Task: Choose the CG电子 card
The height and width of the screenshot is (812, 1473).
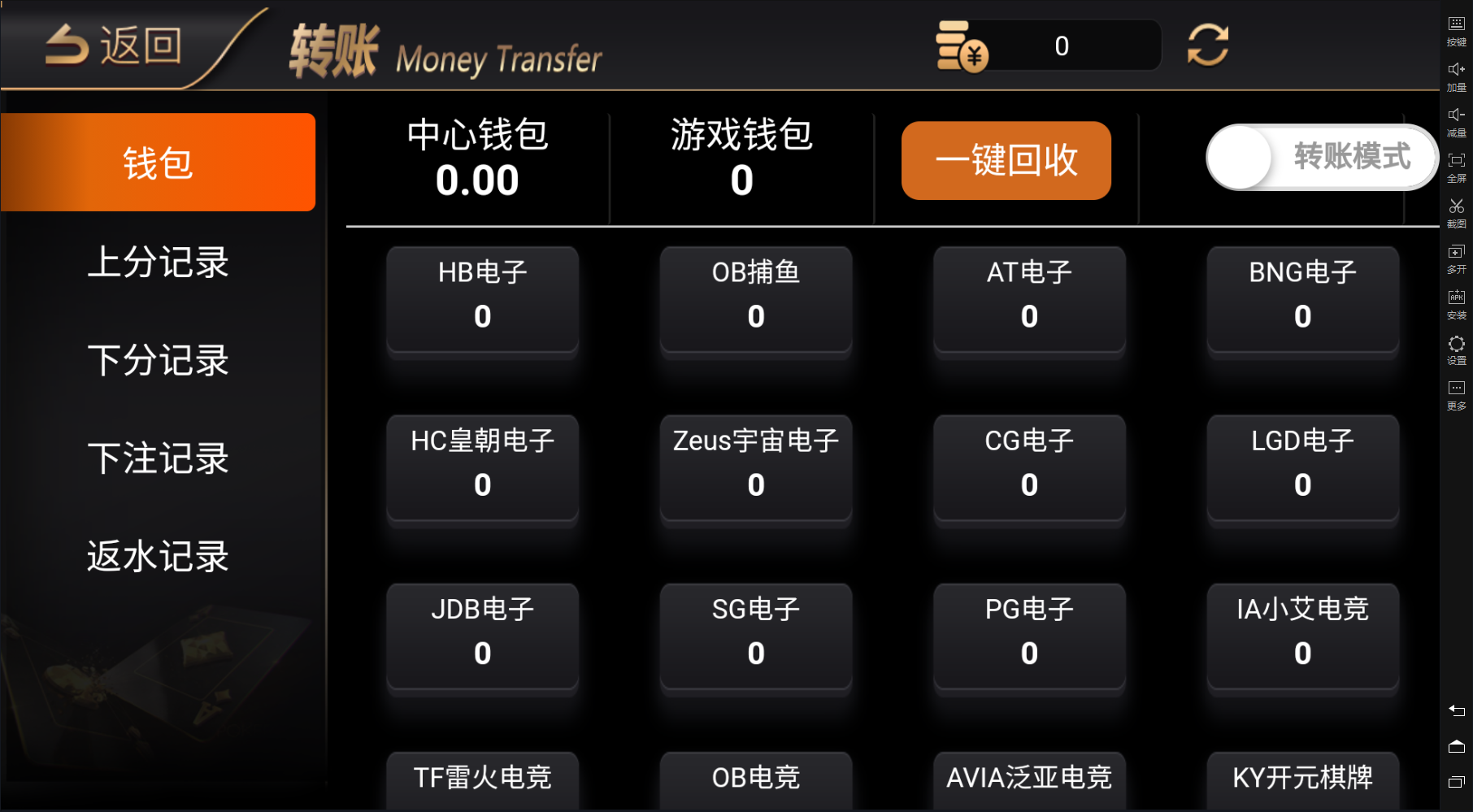Action: pyautogui.click(x=1029, y=467)
